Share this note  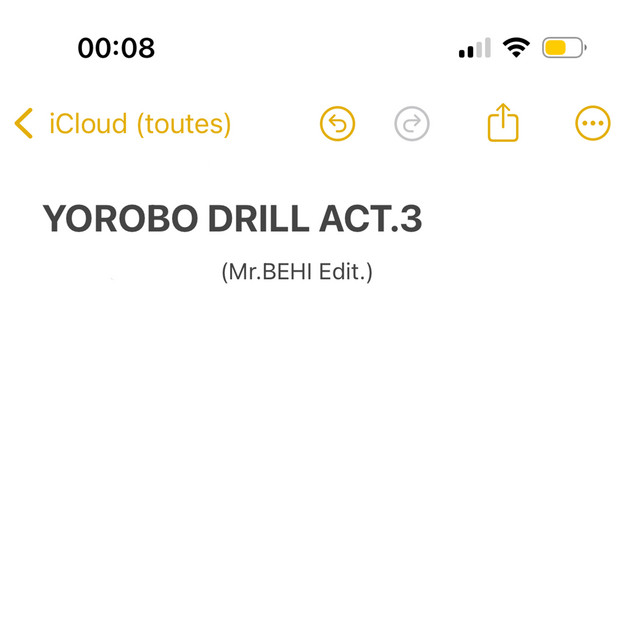click(x=503, y=123)
